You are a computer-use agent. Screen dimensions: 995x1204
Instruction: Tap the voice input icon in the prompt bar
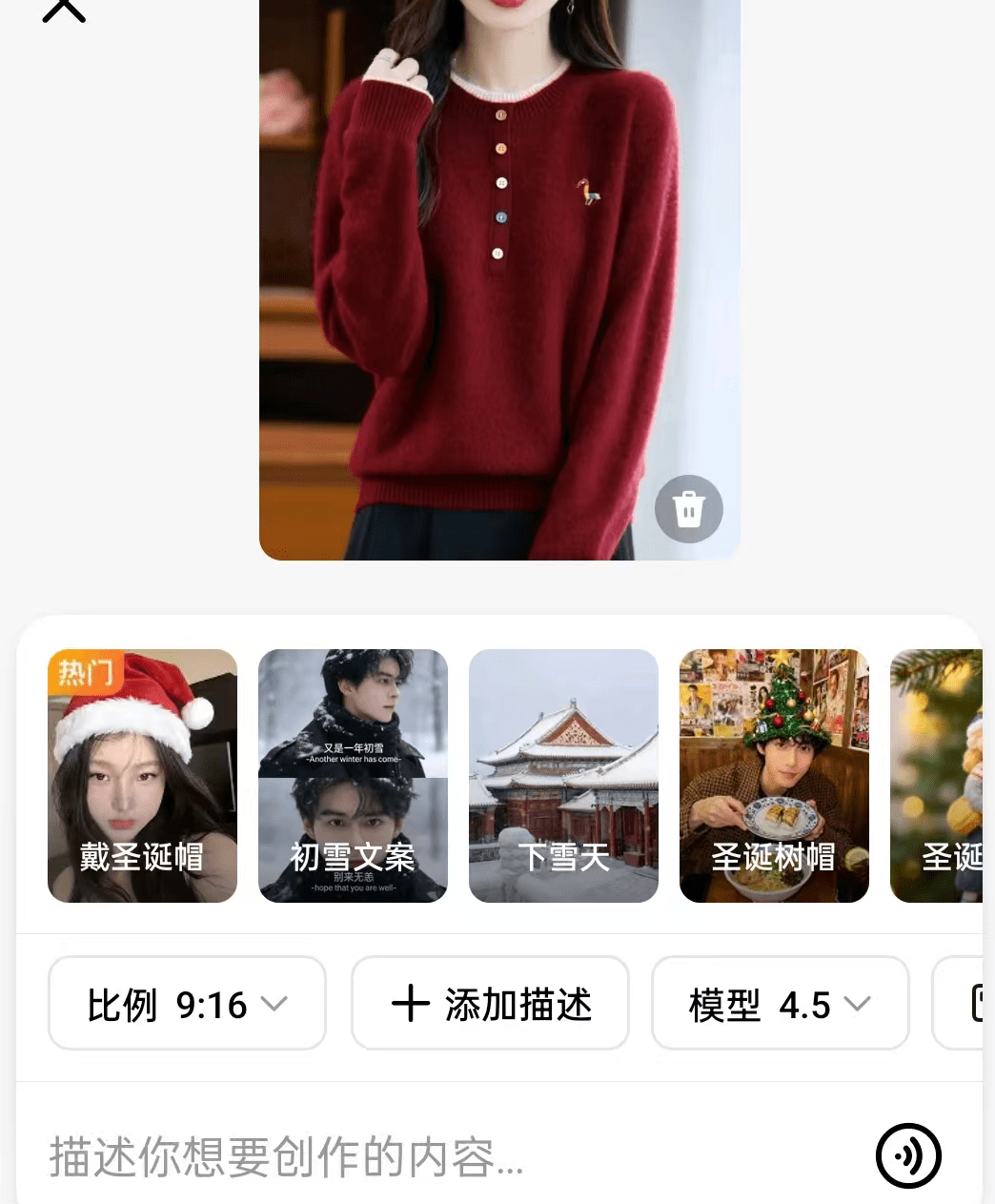tap(906, 1155)
